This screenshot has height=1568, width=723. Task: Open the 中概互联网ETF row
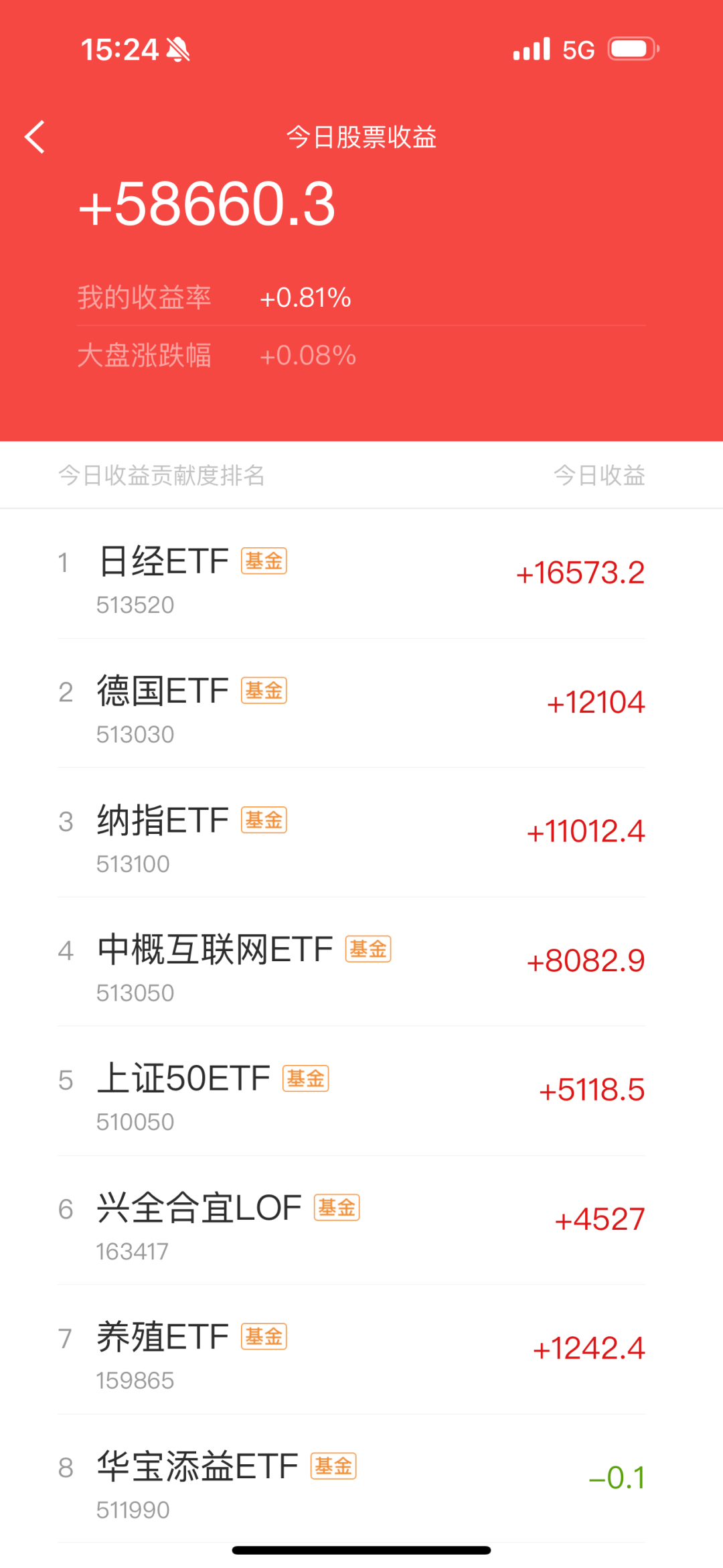361,962
